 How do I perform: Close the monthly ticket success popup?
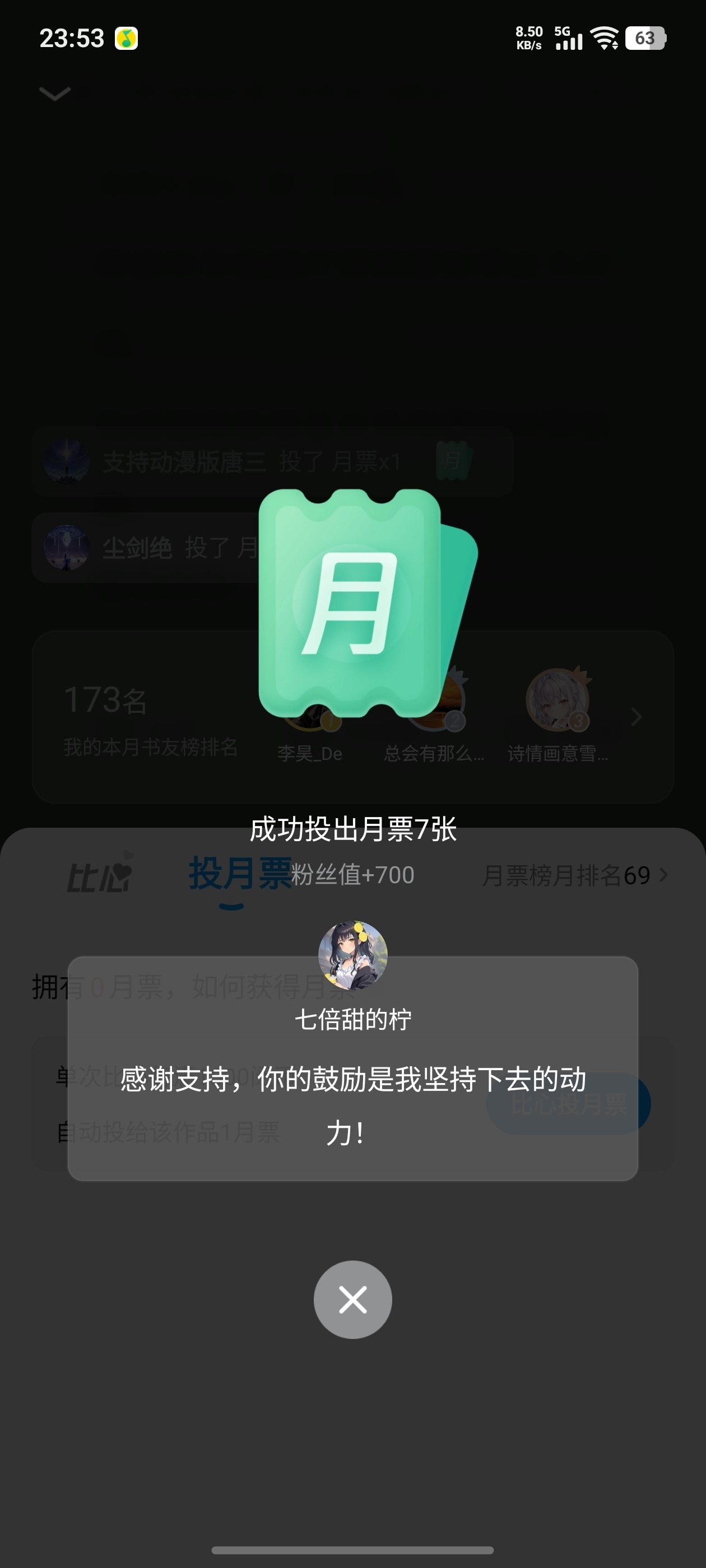point(352,1299)
